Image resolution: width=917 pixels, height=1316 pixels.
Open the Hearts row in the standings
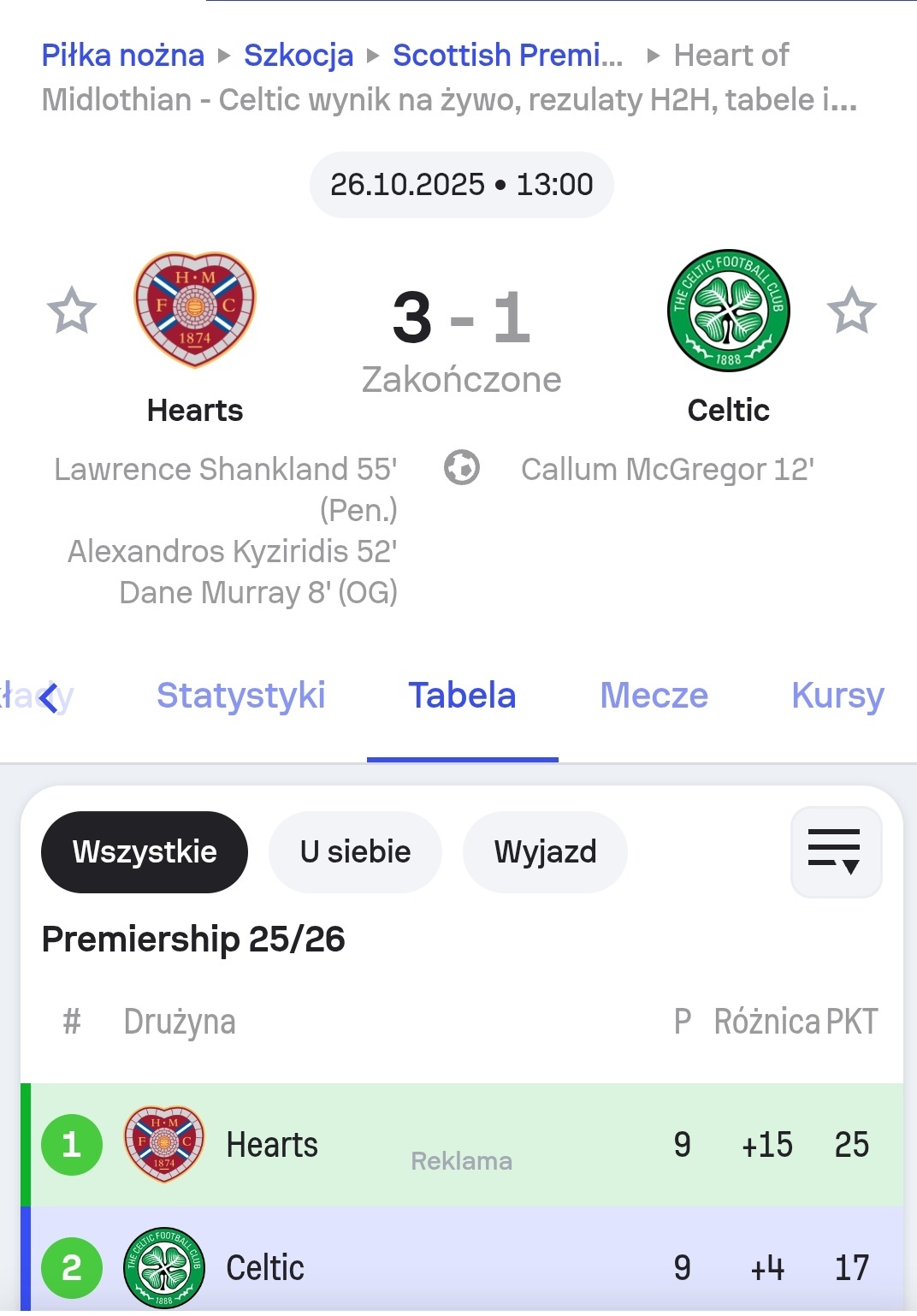click(272, 1145)
